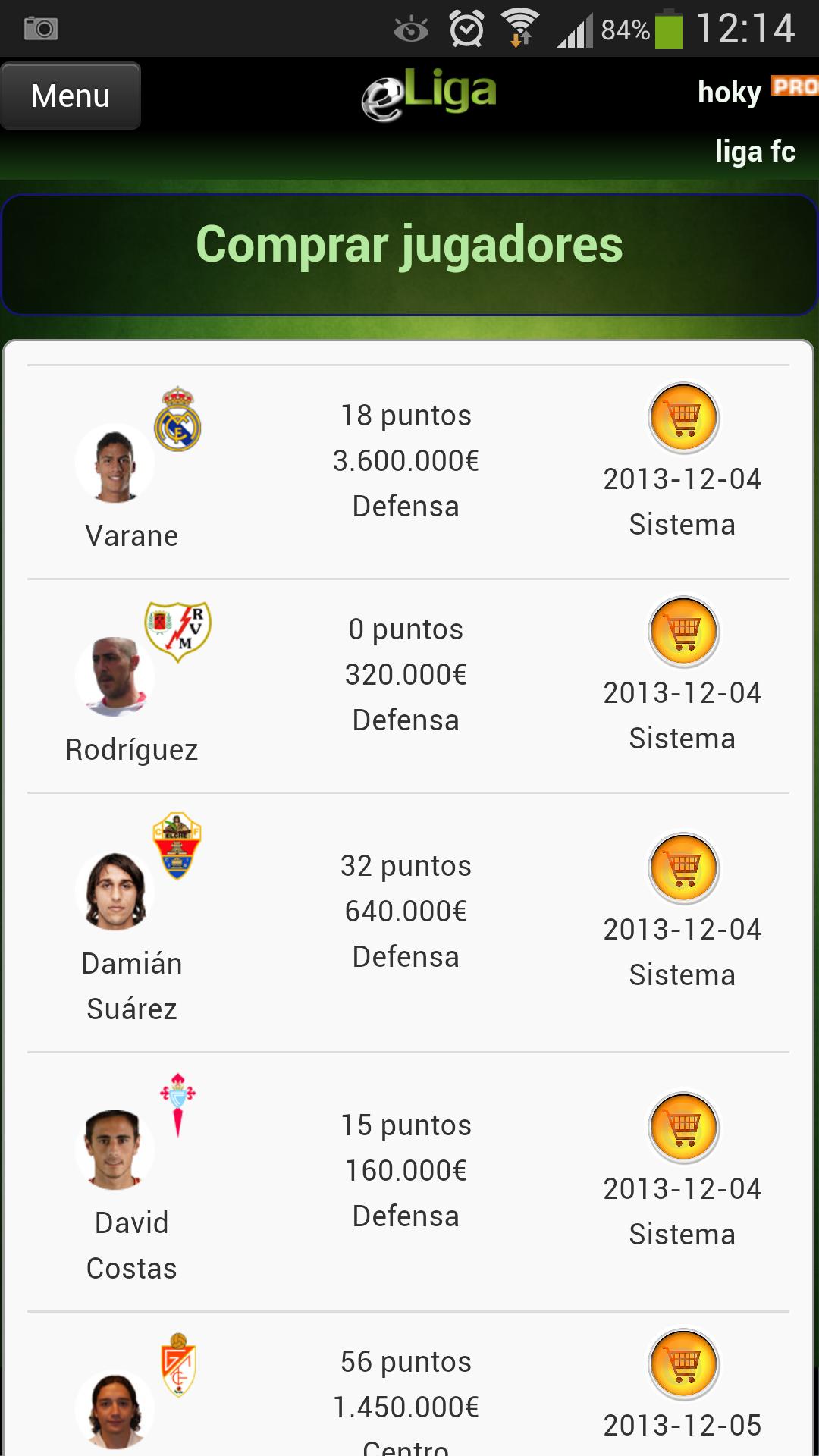Tap the cart icon for the 56 puntos player
Viewport: 819px width, 1456px height.
click(x=683, y=1364)
